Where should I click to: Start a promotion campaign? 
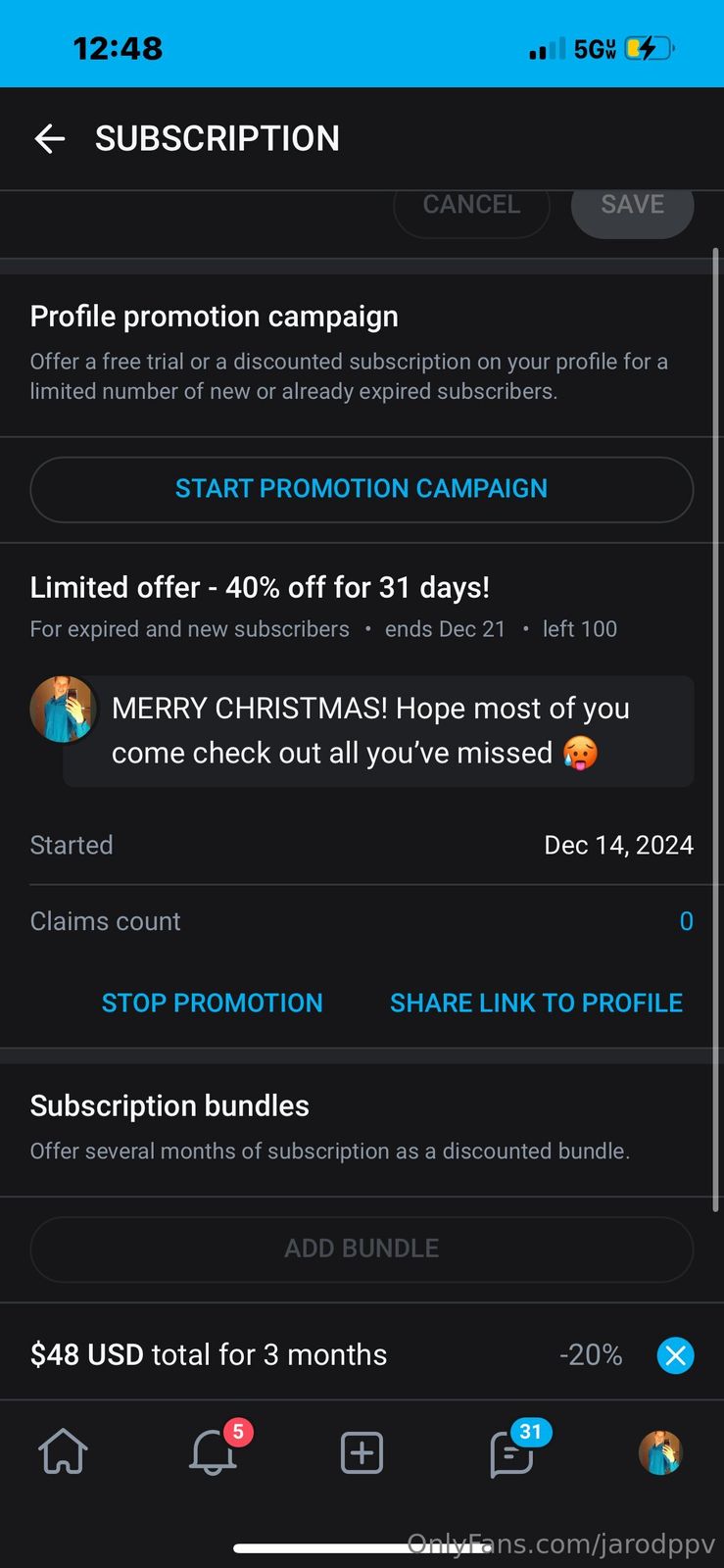(x=362, y=488)
